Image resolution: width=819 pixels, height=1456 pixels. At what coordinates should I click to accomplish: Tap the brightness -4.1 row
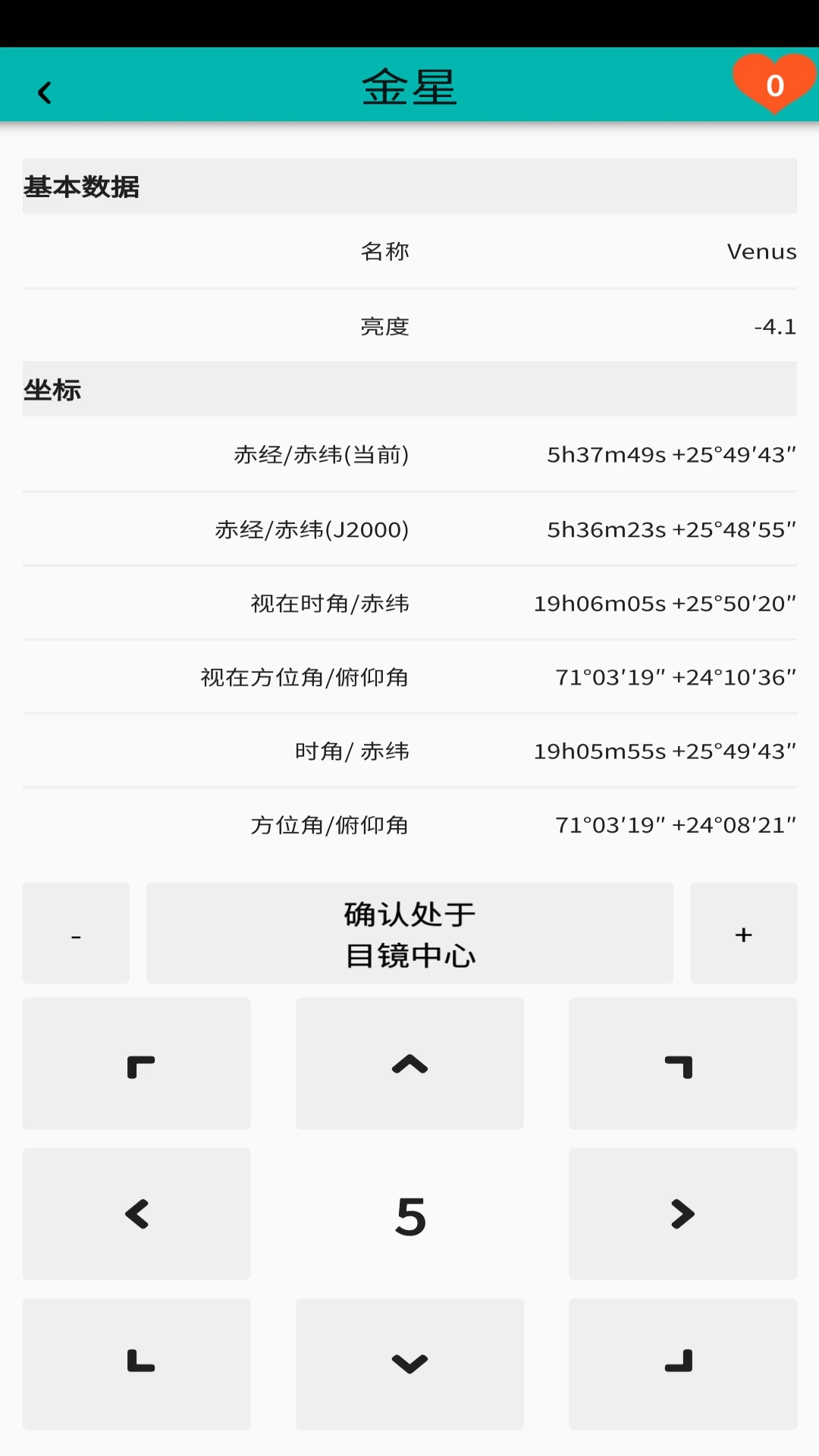409,326
